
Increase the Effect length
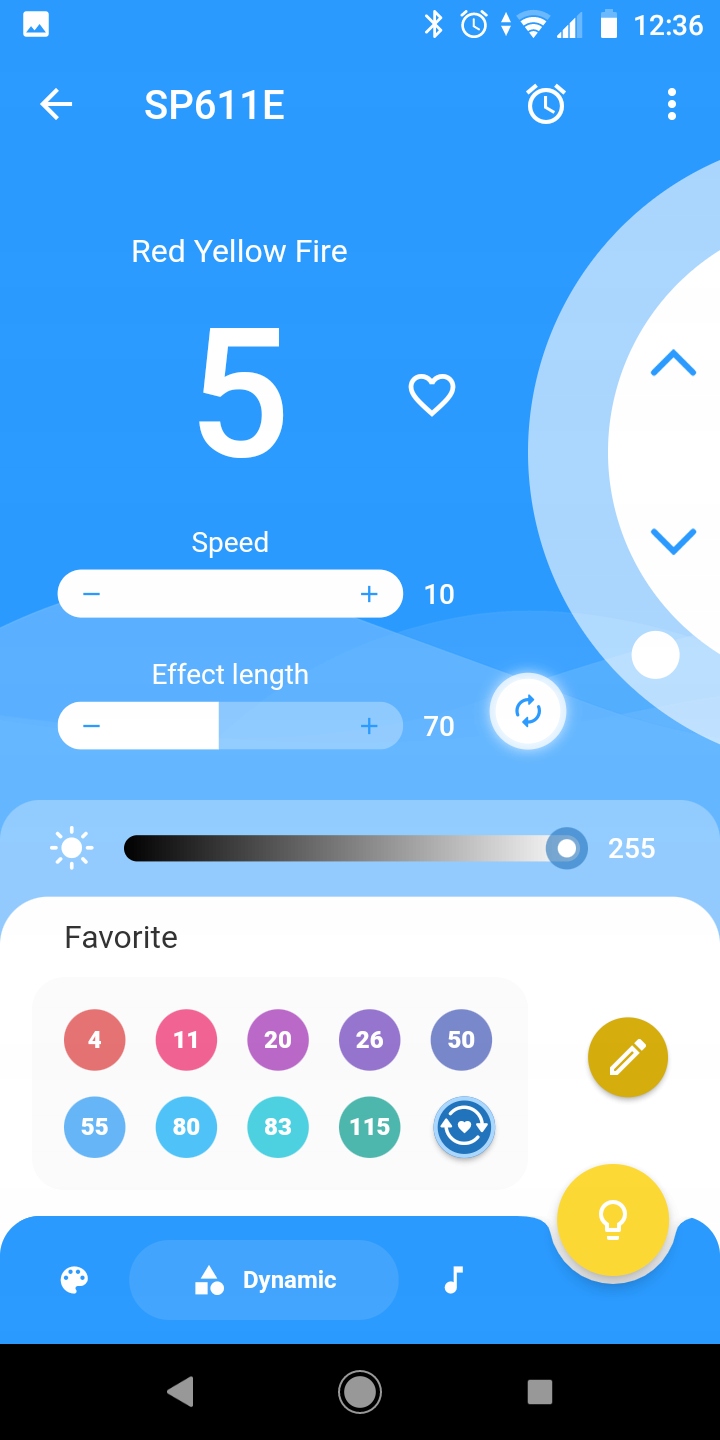tap(369, 726)
